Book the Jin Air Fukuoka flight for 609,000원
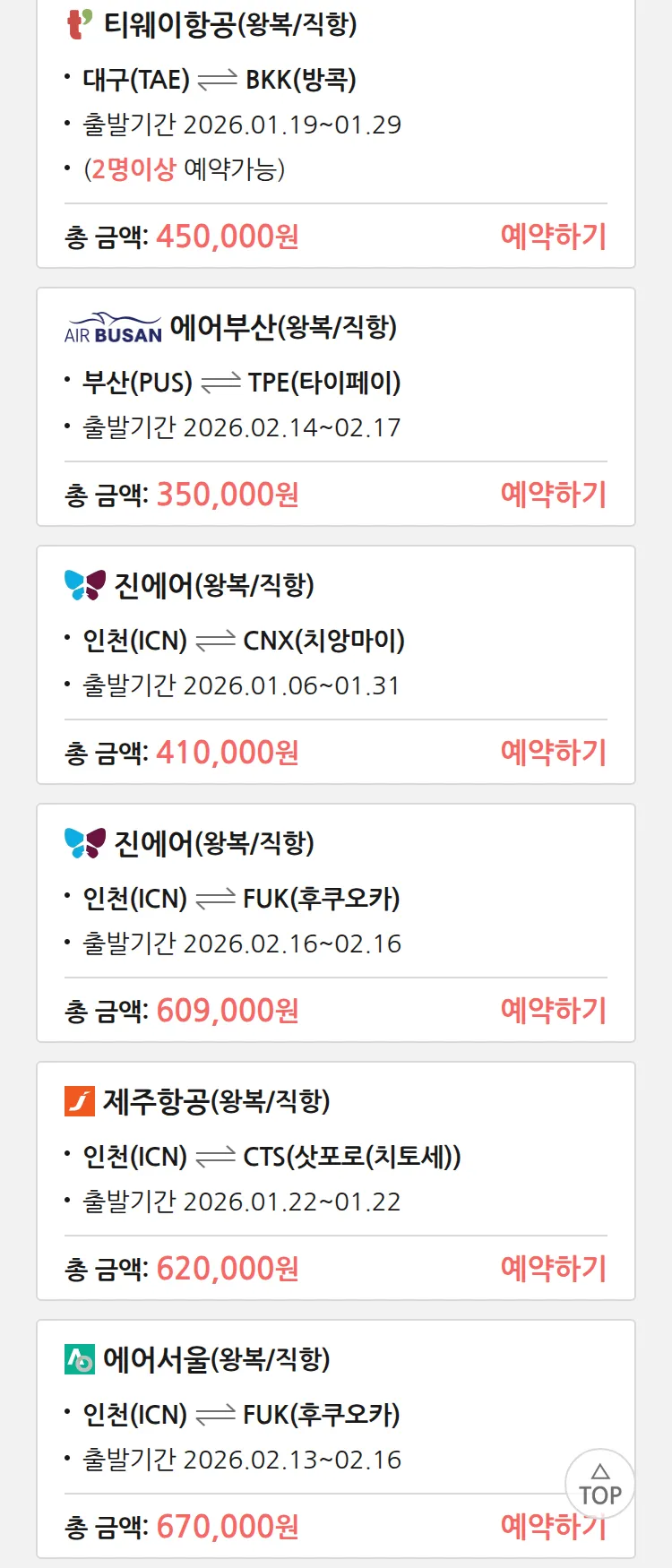The height and width of the screenshot is (1568, 672). 553,1011
